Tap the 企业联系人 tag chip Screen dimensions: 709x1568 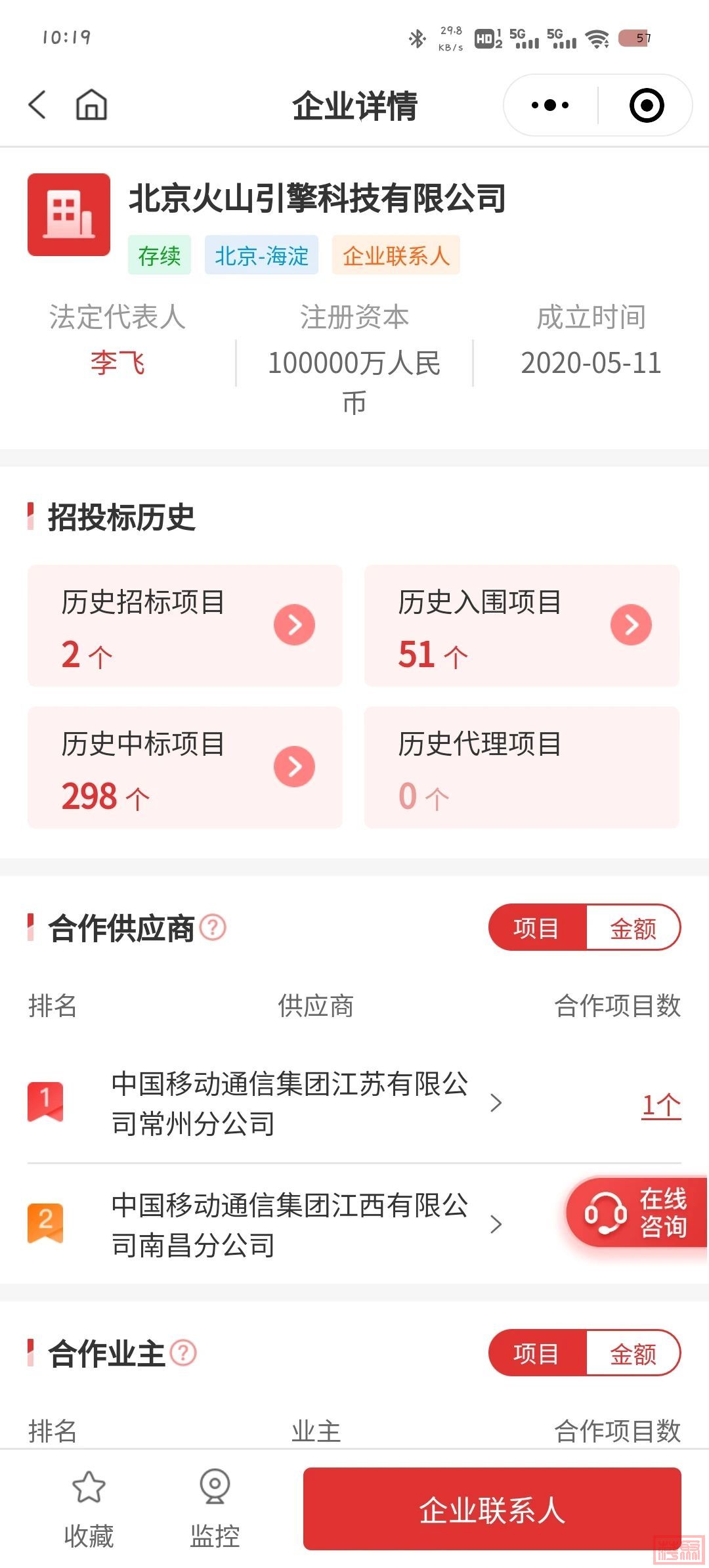(x=396, y=255)
